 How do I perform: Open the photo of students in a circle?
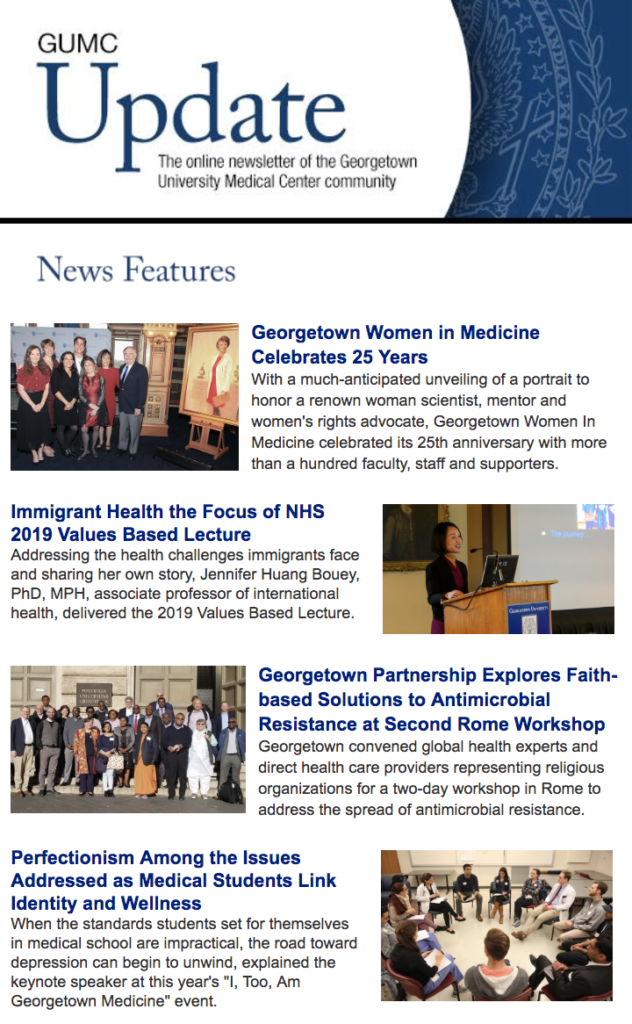click(x=497, y=925)
